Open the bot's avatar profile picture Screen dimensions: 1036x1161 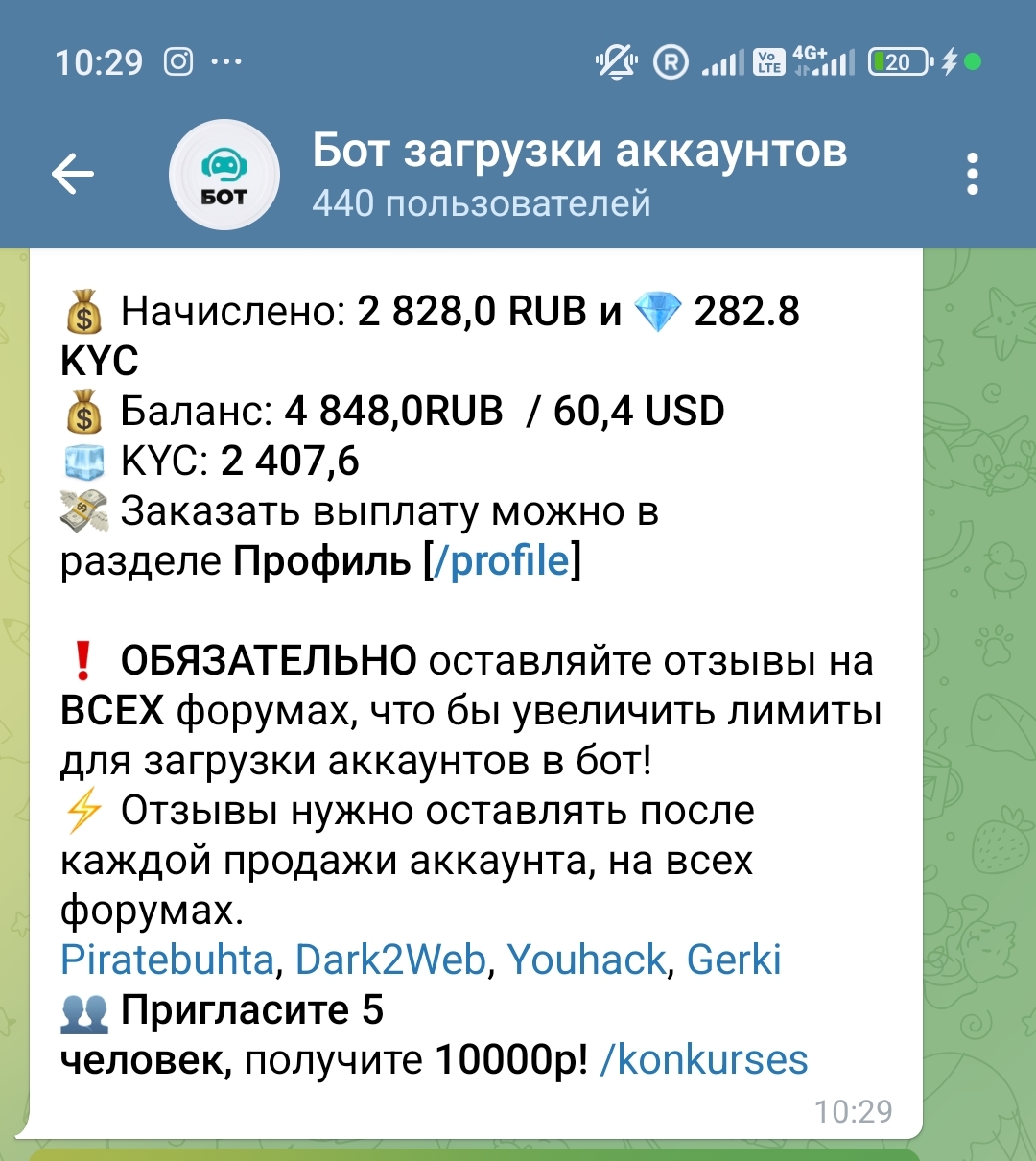click(x=224, y=175)
